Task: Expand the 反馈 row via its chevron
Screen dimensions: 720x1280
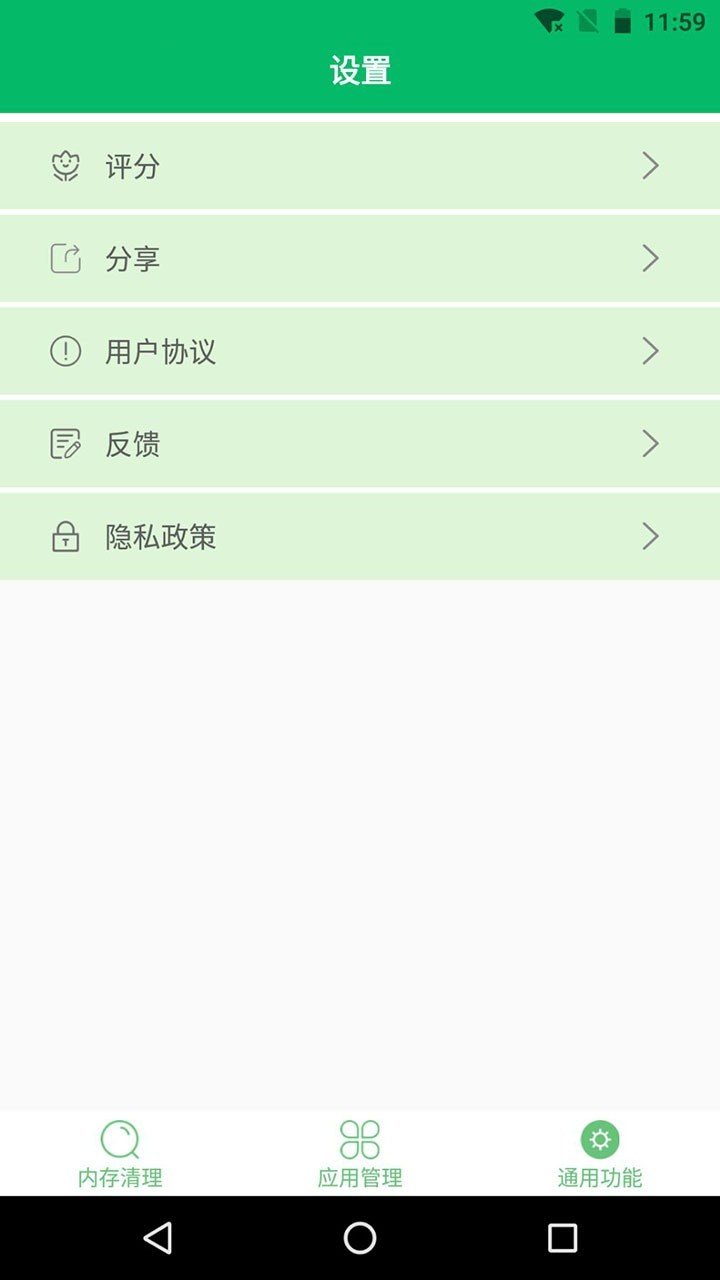Action: click(x=651, y=443)
